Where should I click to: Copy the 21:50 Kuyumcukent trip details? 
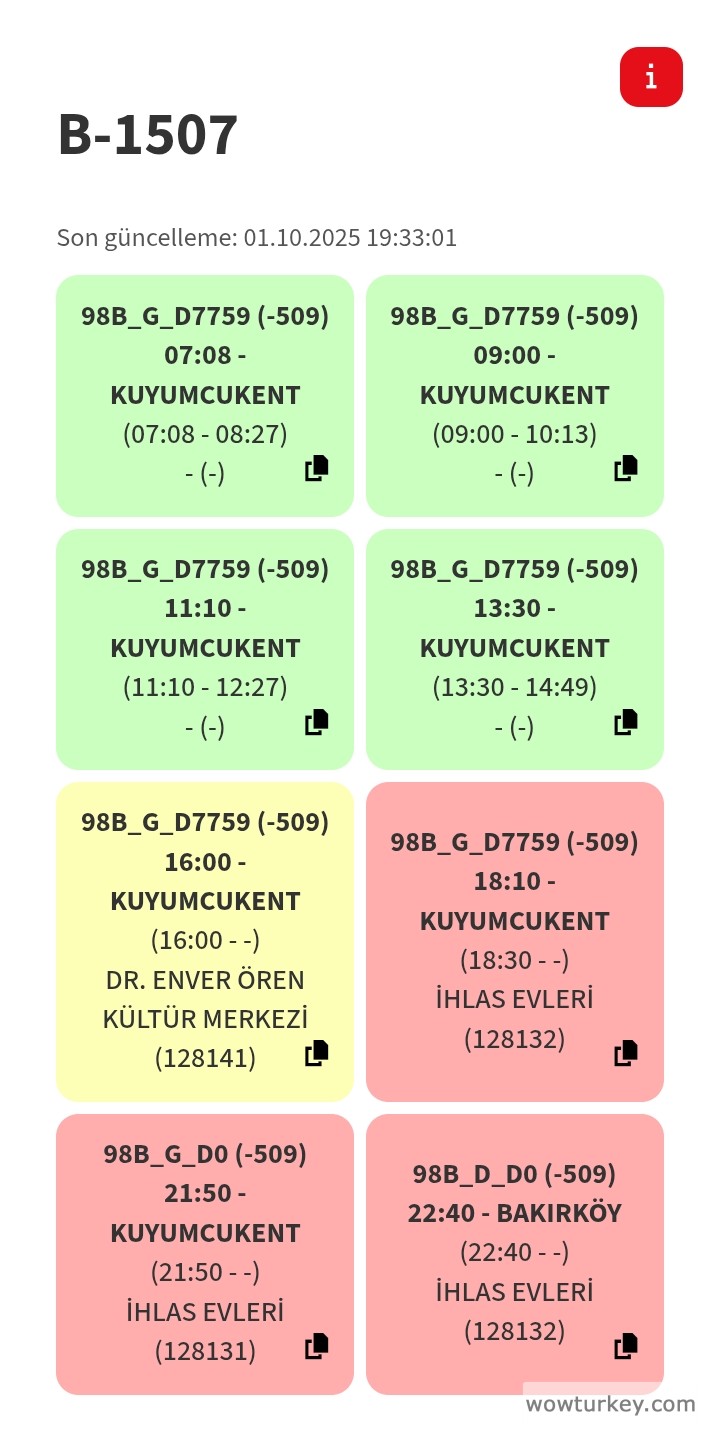317,1346
